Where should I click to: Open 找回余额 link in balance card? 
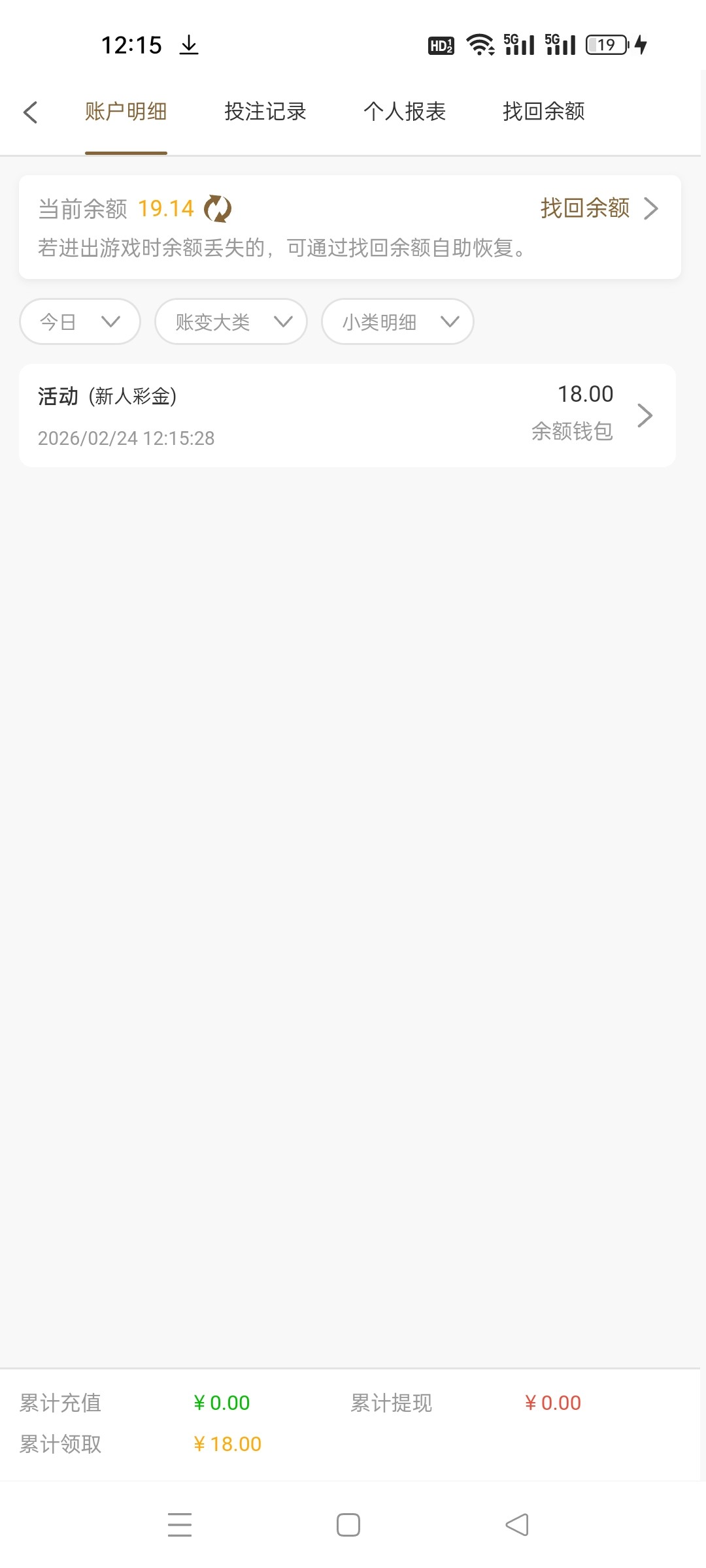click(x=598, y=208)
